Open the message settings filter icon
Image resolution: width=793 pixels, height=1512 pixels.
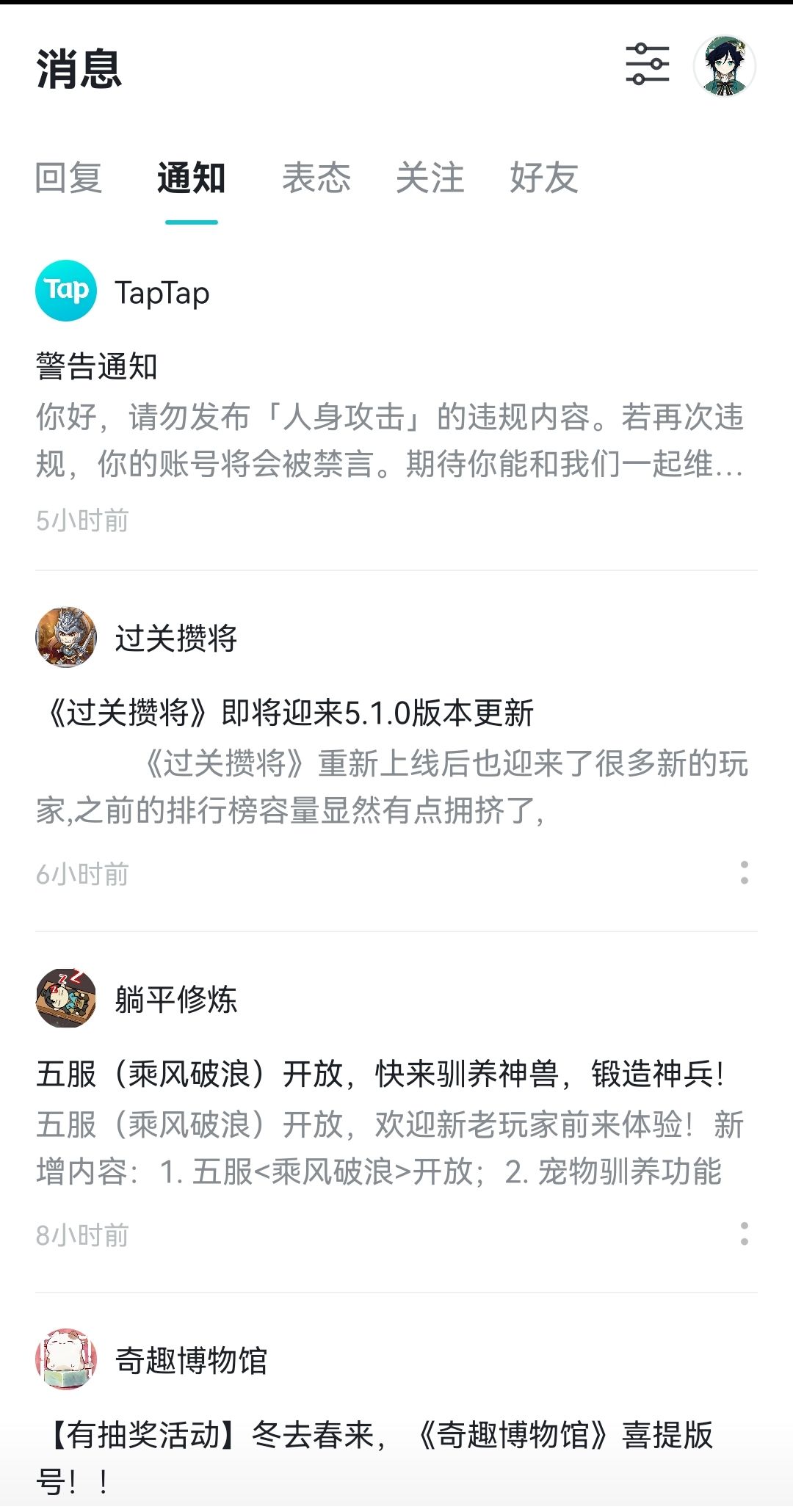[x=647, y=65]
